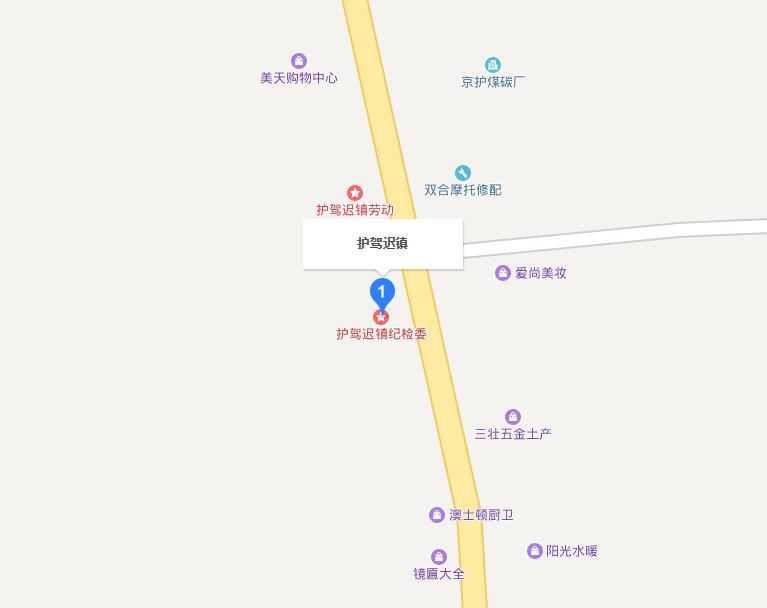Viewport: 767px width, 608px height.
Task: Select the 三壮五金土产 store marker
Action: coord(513,417)
